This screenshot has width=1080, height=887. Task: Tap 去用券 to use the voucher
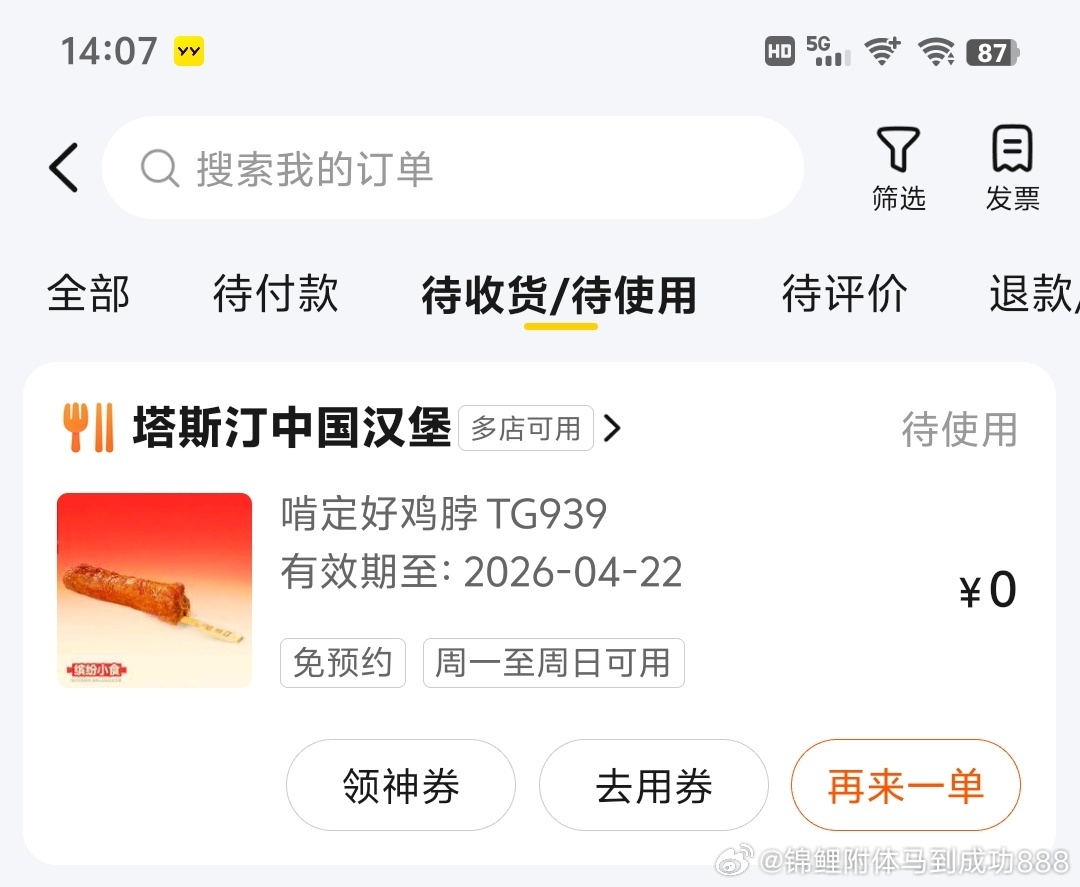pyautogui.click(x=654, y=786)
